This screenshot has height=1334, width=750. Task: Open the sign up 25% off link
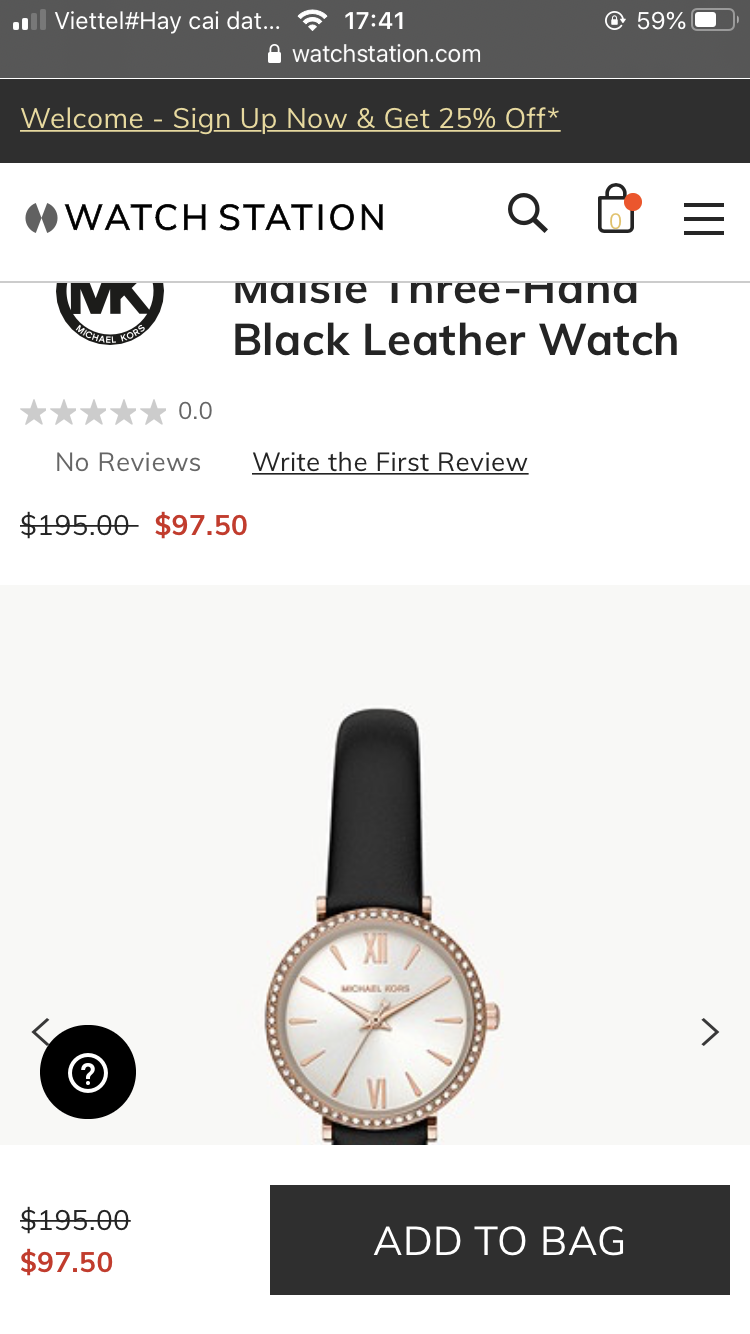click(290, 119)
